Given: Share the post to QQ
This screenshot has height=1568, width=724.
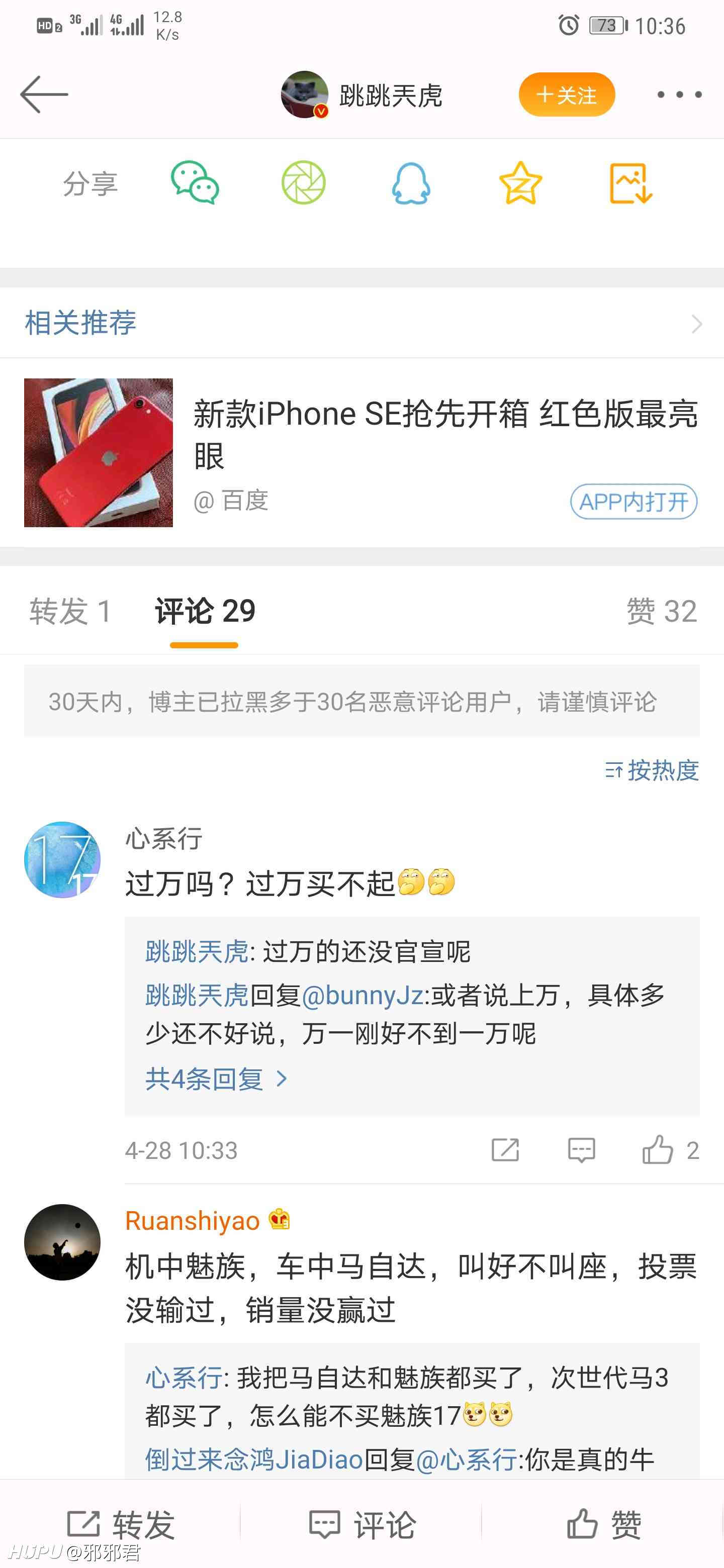Looking at the screenshot, I should click(x=411, y=182).
